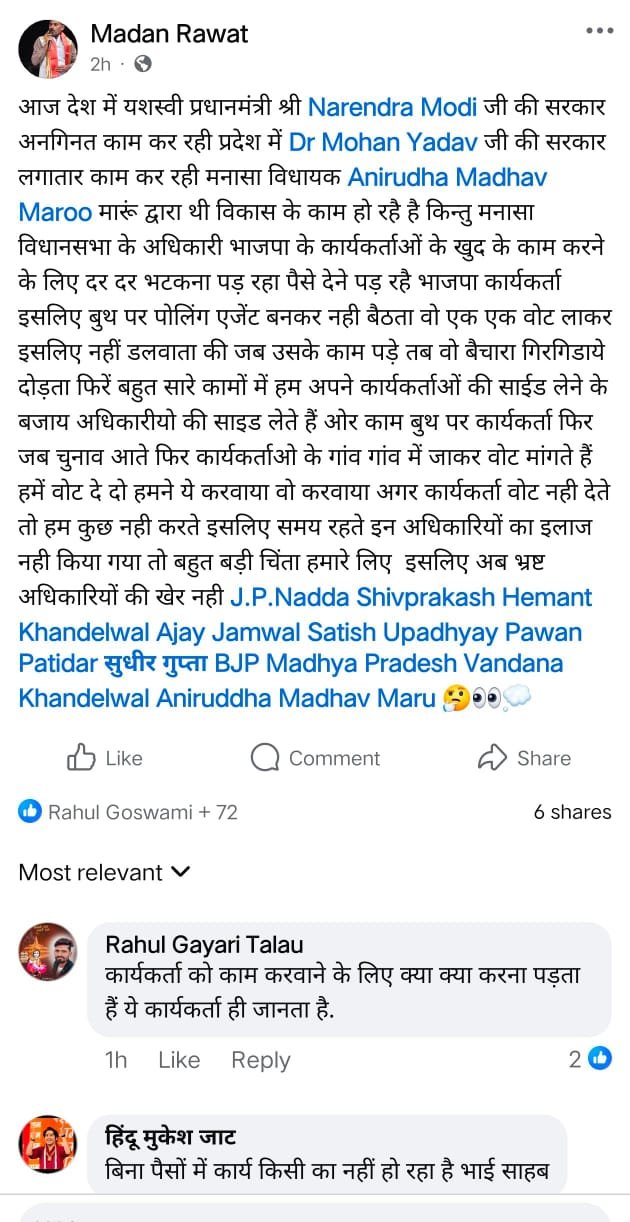630x1222 pixels.
Task: Visit हिंदू मुकेश जाट's profile from avatar
Action: click(x=48, y=1144)
